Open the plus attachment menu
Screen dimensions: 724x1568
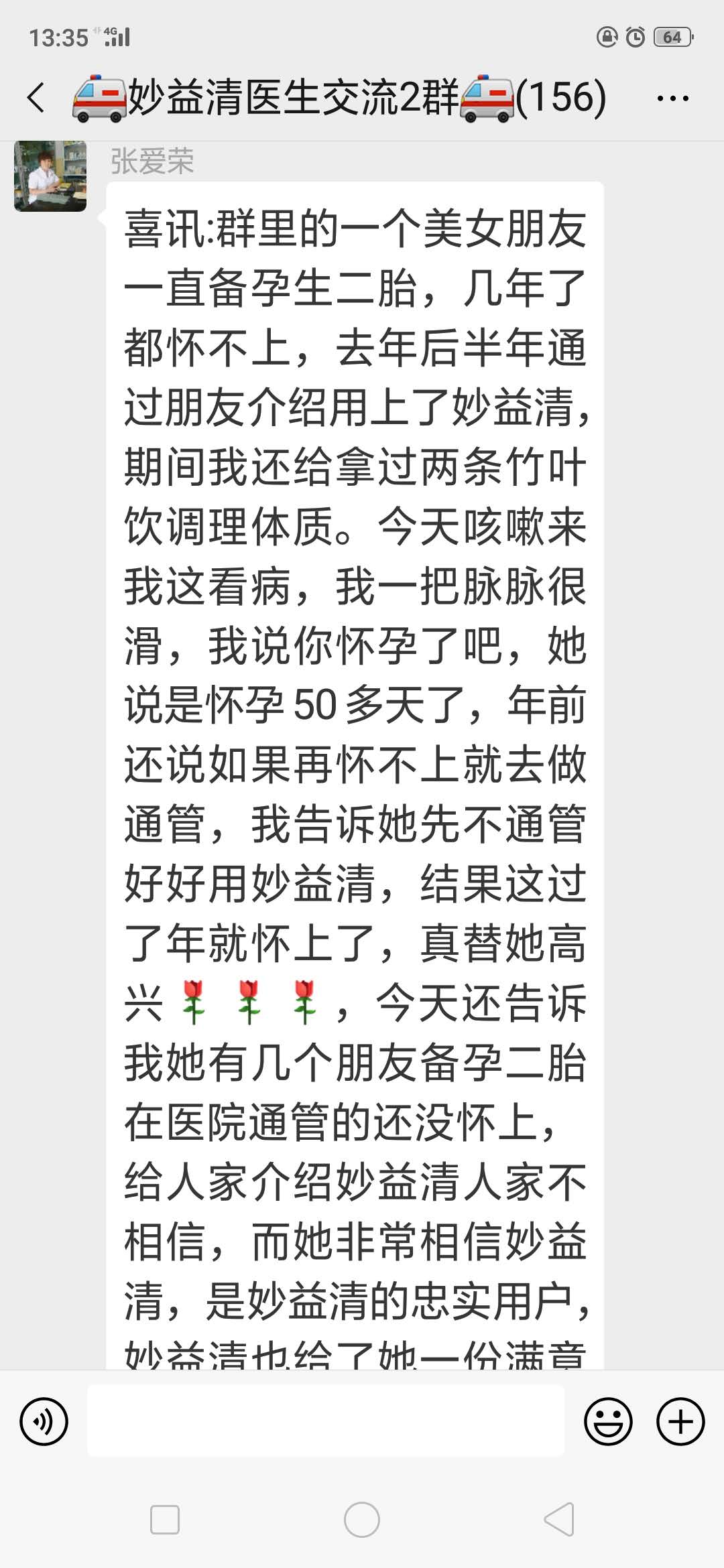[x=680, y=1421]
